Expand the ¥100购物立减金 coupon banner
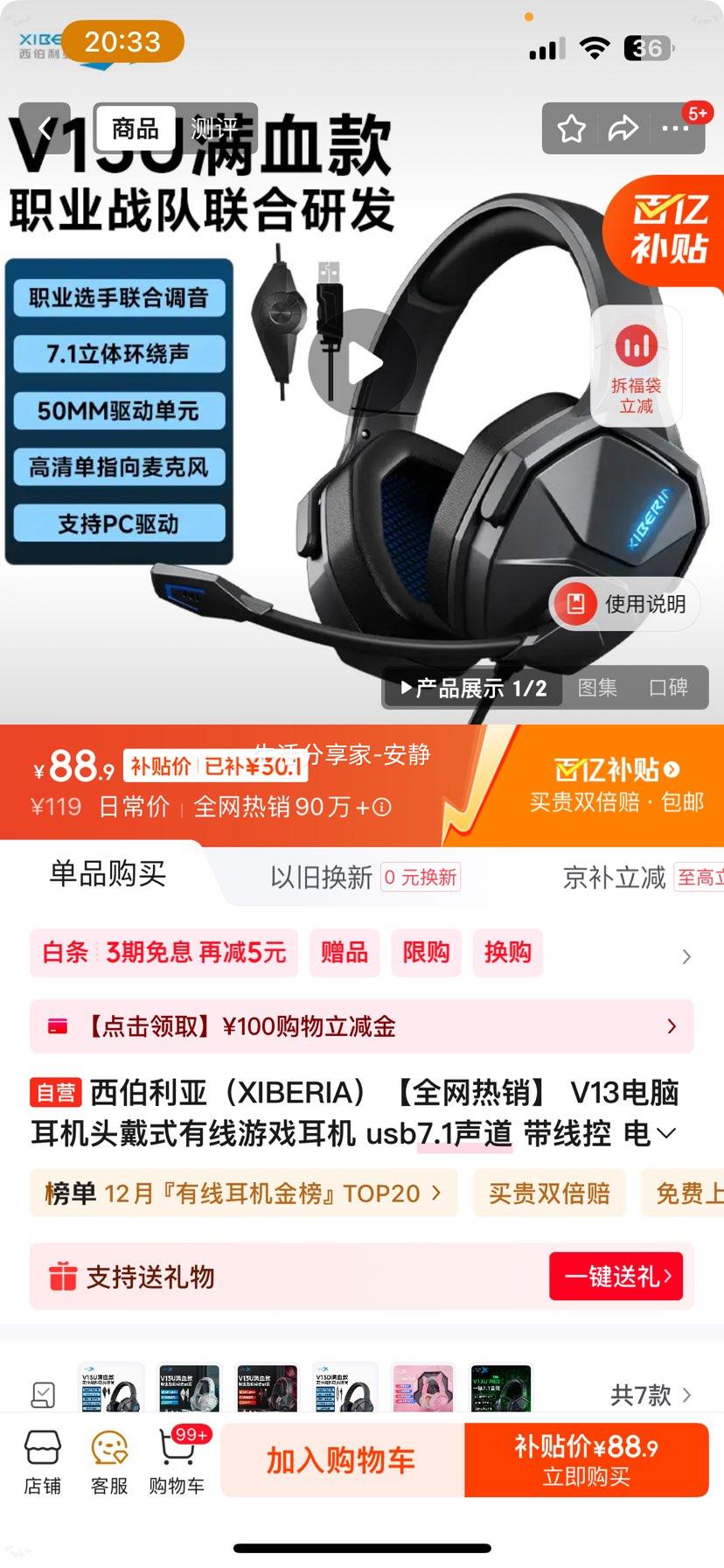The height and width of the screenshot is (1568, 724). (x=671, y=1026)
